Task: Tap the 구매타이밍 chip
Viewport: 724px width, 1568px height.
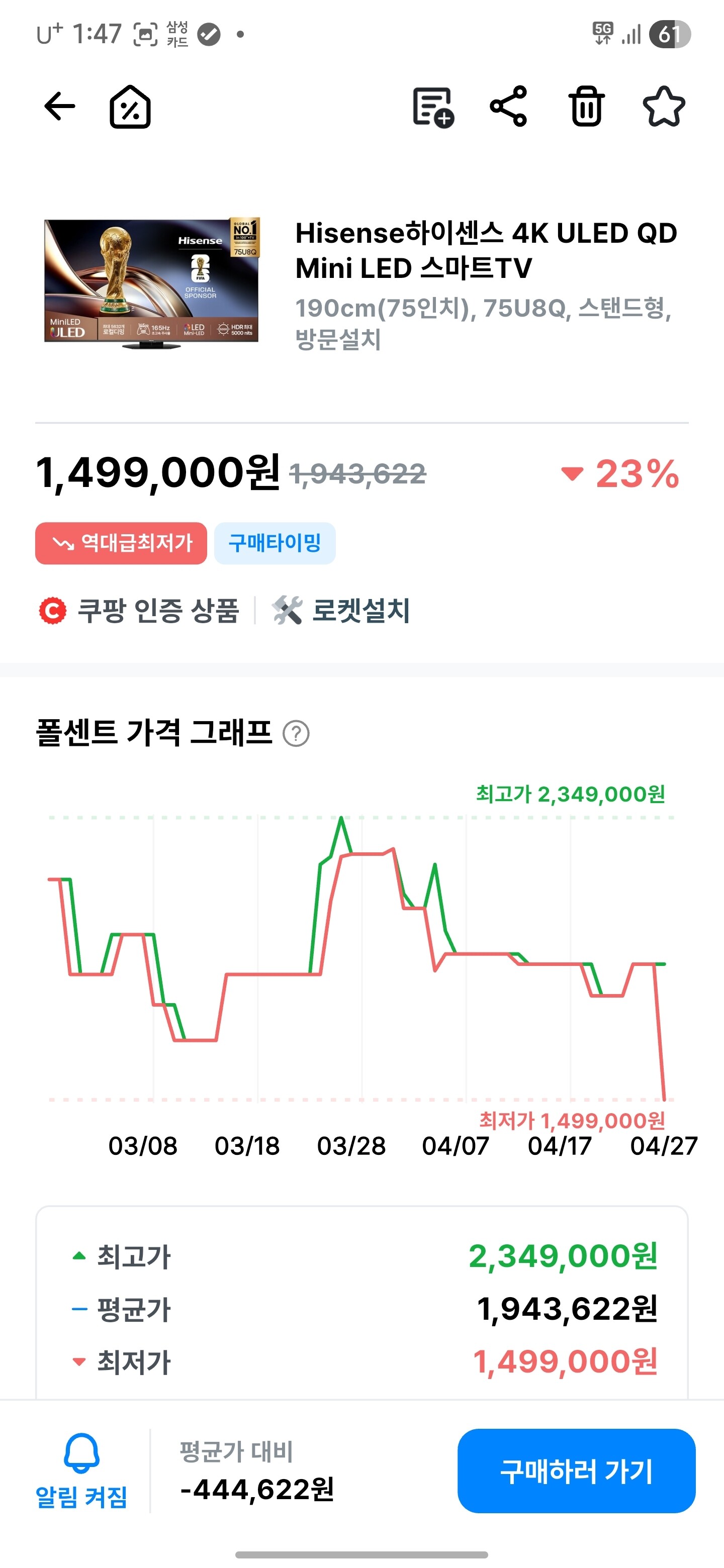Action: [x=275, y=543]
